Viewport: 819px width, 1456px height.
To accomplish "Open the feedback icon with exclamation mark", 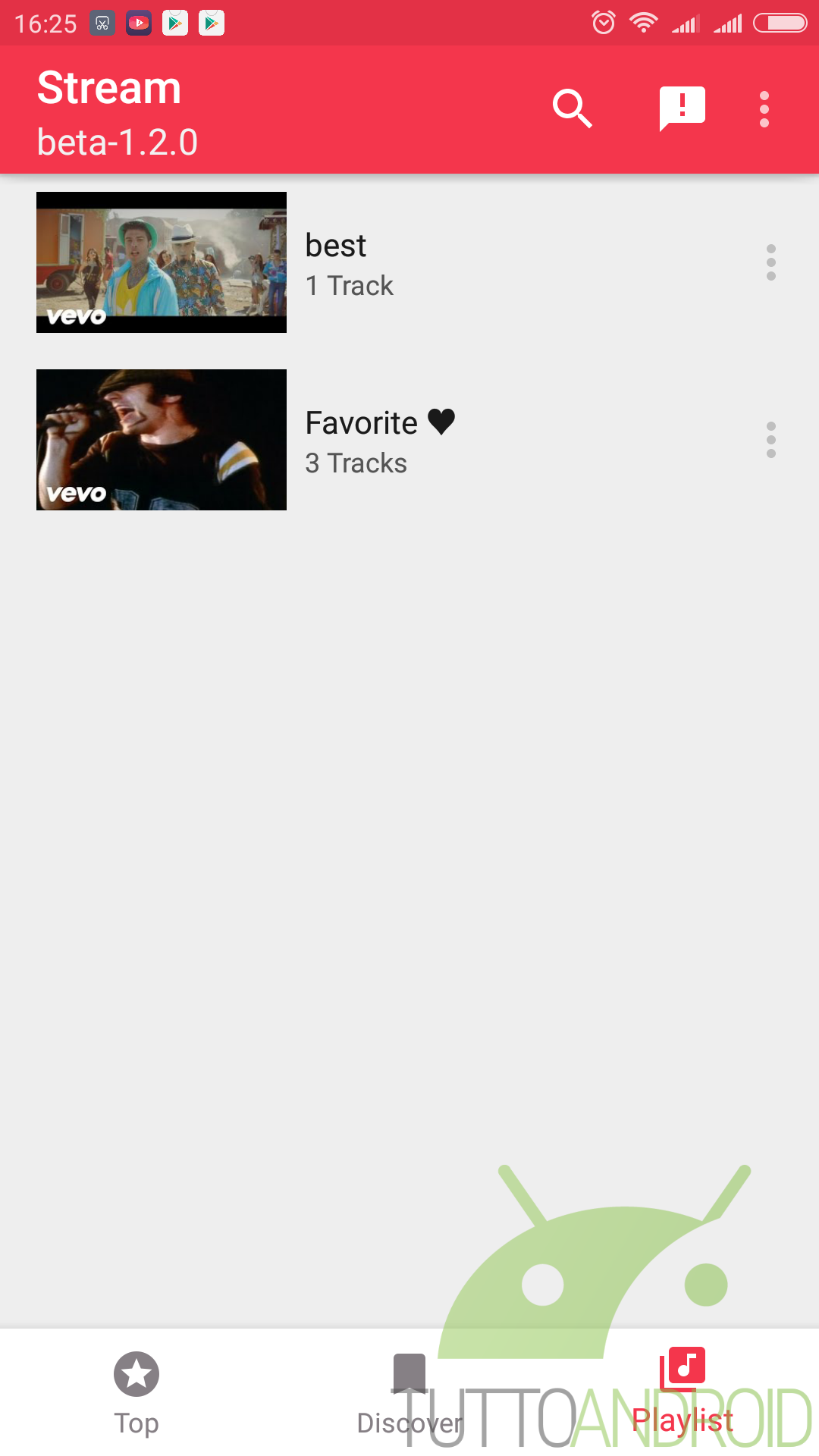I will [682, 109].
